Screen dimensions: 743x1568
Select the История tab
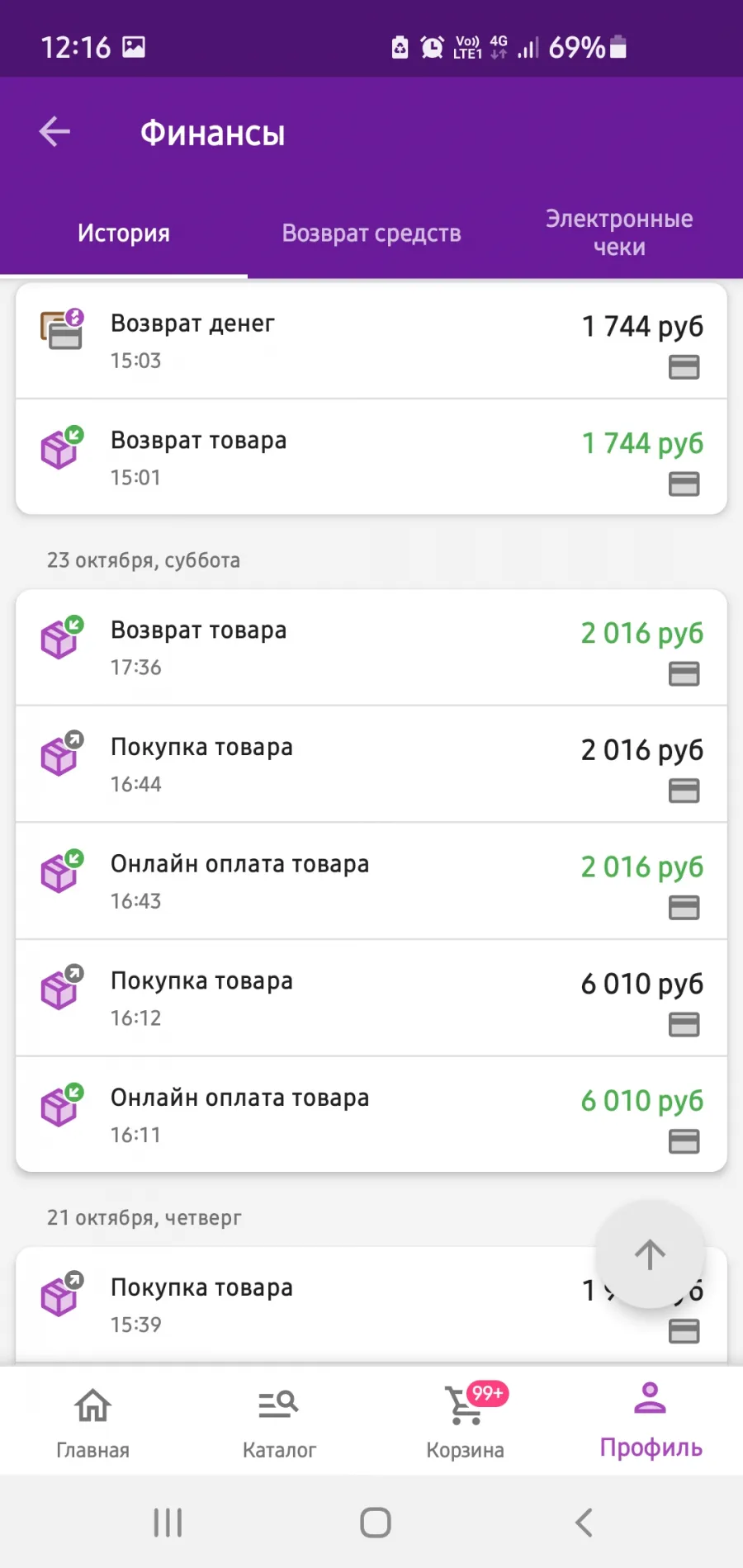tap(124, 233)
